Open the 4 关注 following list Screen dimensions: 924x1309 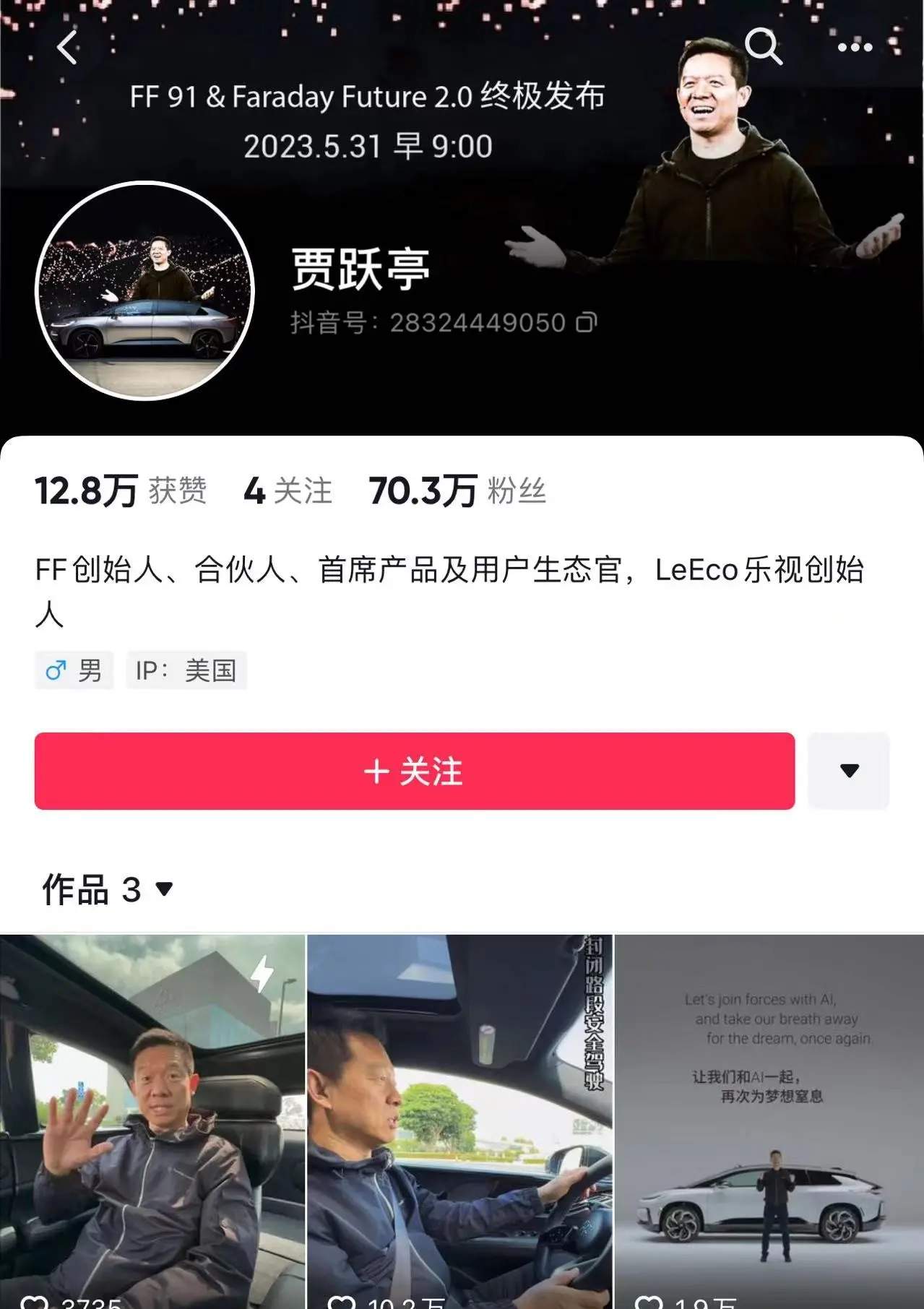pos(288,491)
